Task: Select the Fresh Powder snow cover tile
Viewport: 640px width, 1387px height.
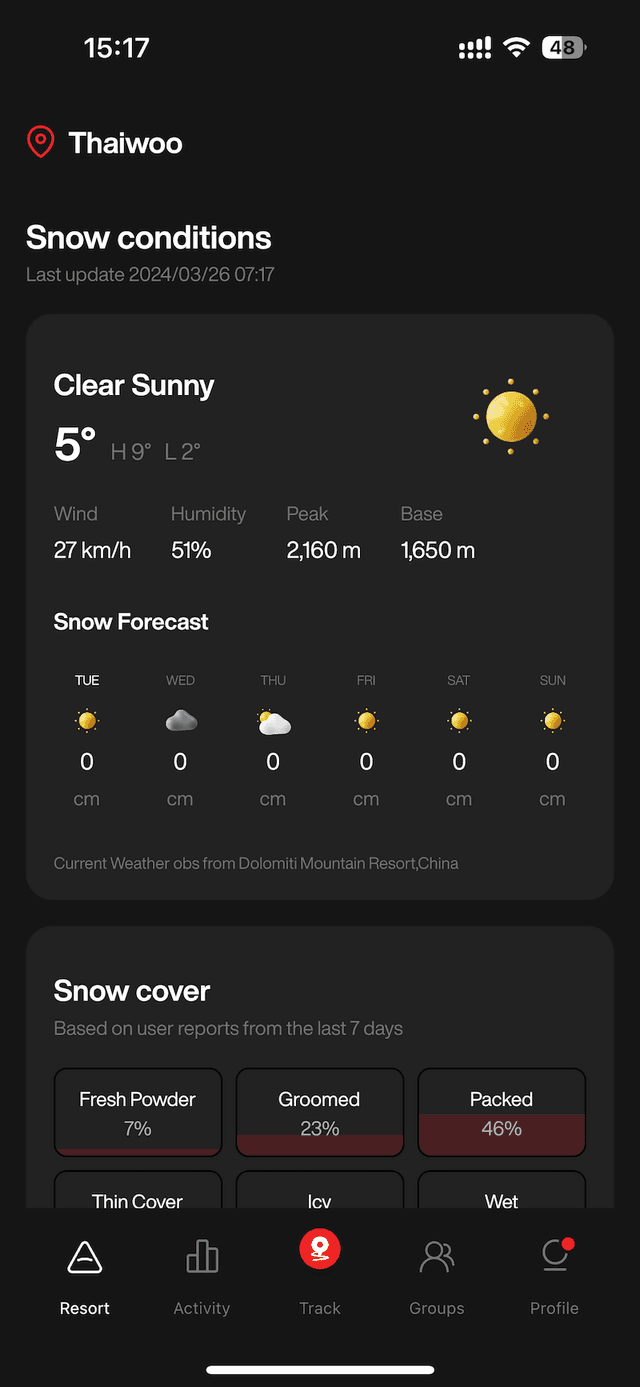Action: pyautogui.click(x=138, y=1112)
